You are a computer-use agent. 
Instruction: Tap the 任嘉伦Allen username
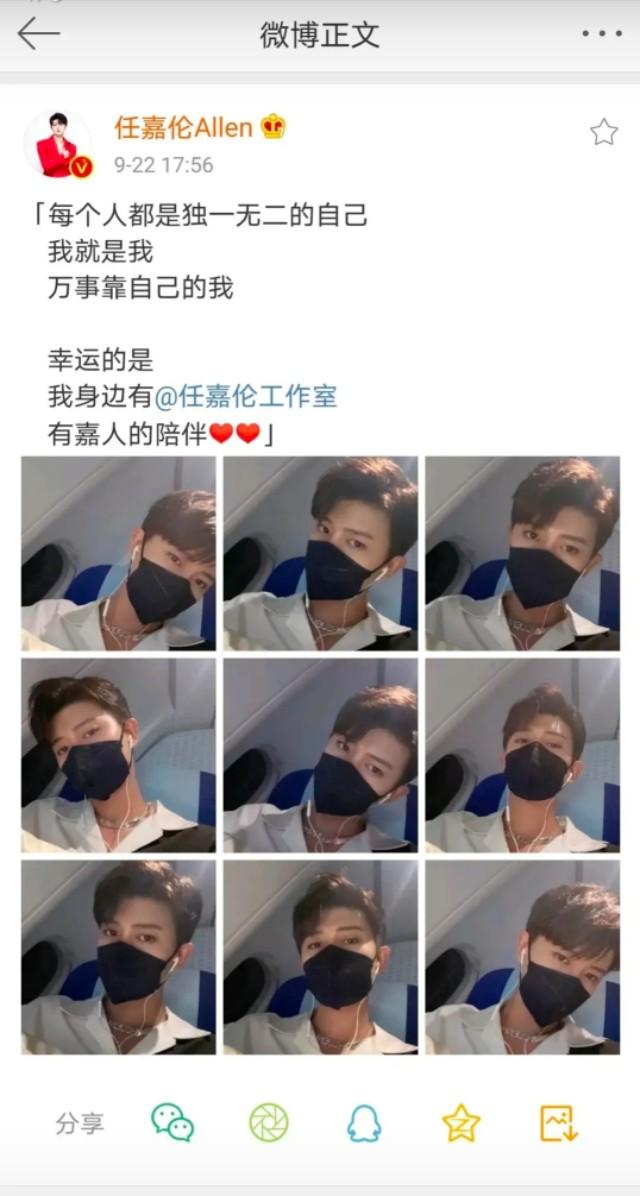(x=183, y=127)
